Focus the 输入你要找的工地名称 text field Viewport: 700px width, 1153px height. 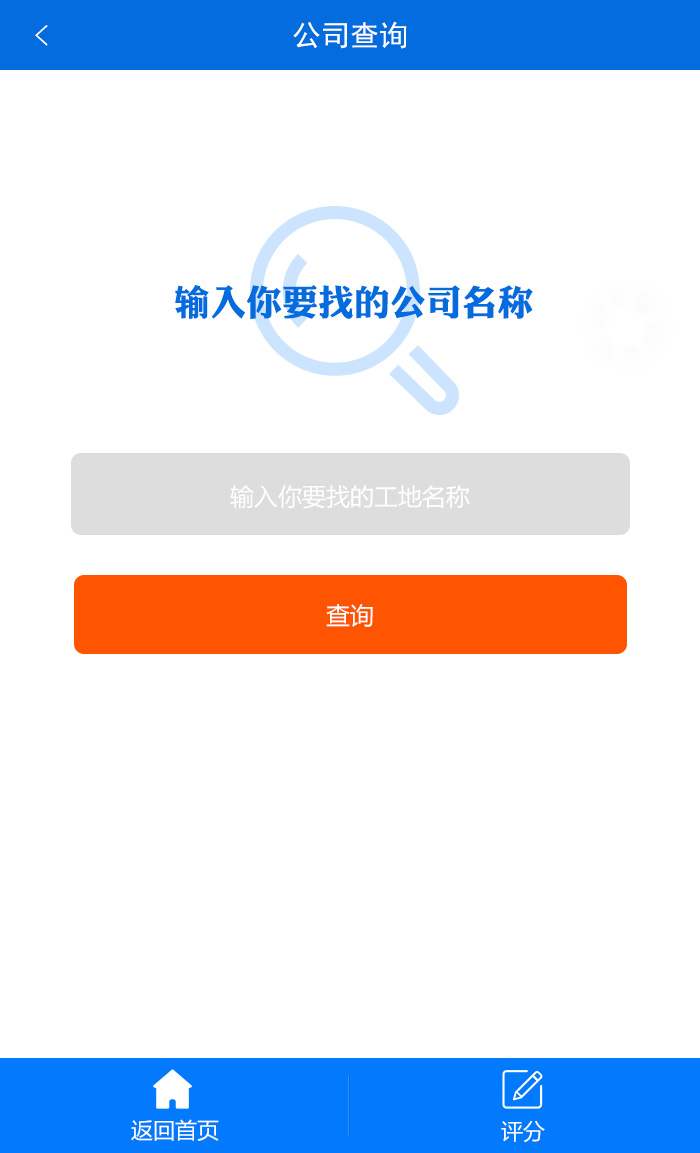(350, 495)
